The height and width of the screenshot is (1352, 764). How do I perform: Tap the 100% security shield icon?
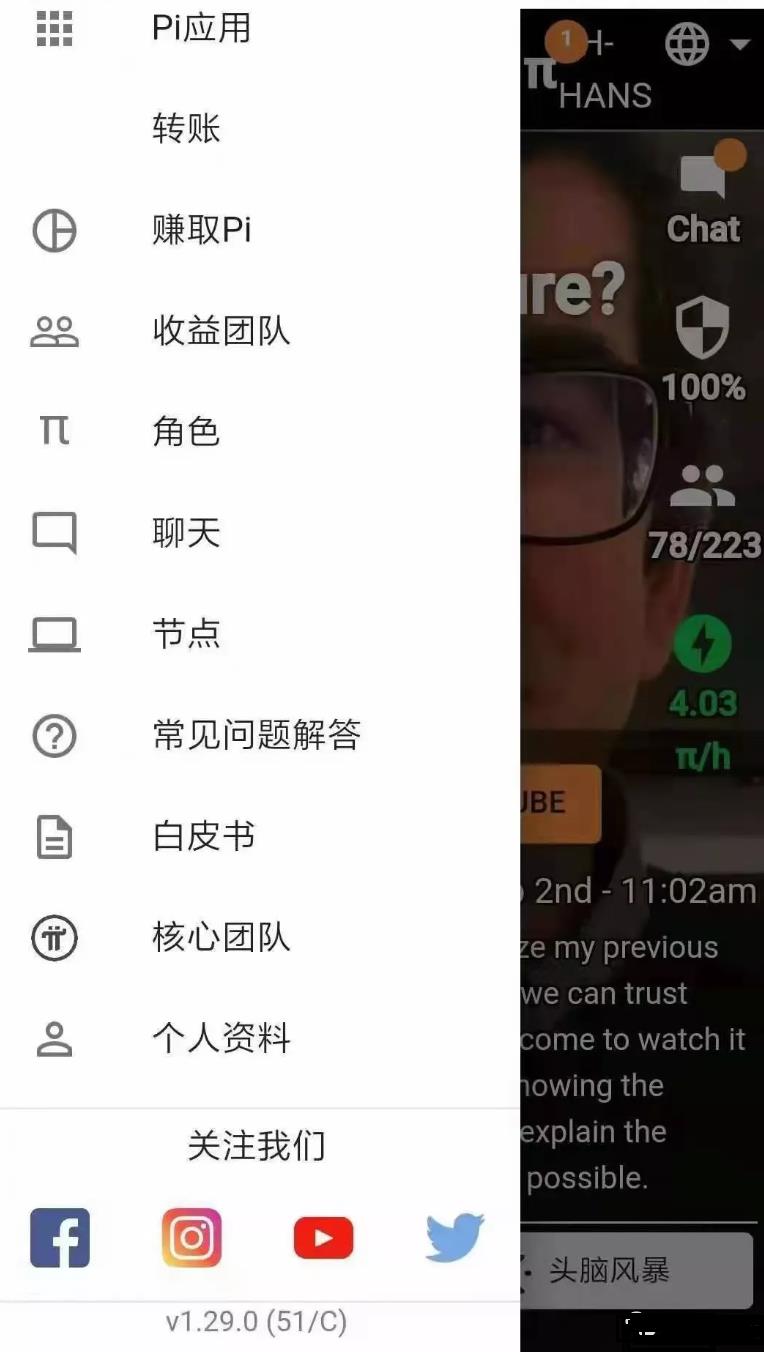pos(702,330)
